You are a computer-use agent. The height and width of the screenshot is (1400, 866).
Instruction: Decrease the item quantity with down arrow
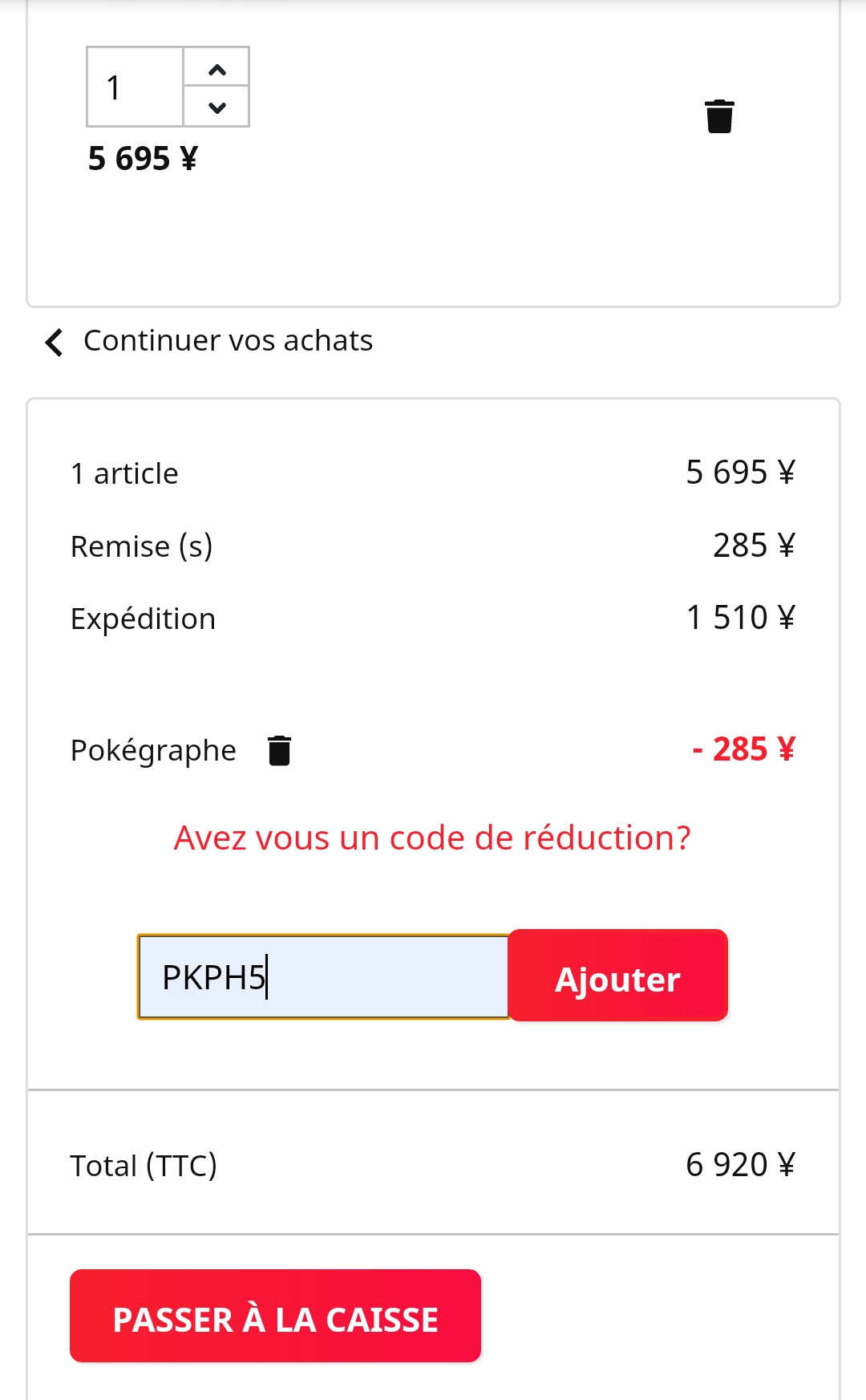tap(216, 107)
